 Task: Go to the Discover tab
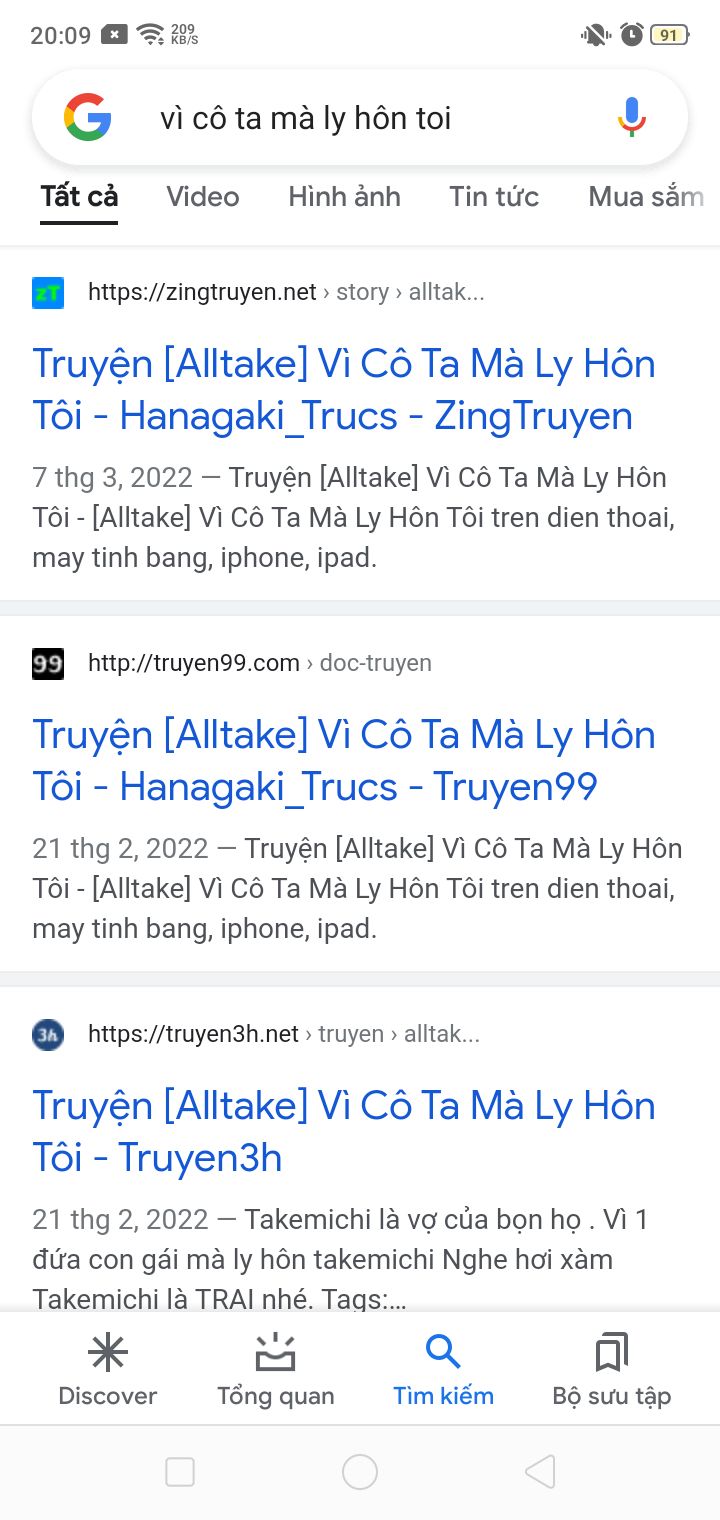click(108, 1370)
